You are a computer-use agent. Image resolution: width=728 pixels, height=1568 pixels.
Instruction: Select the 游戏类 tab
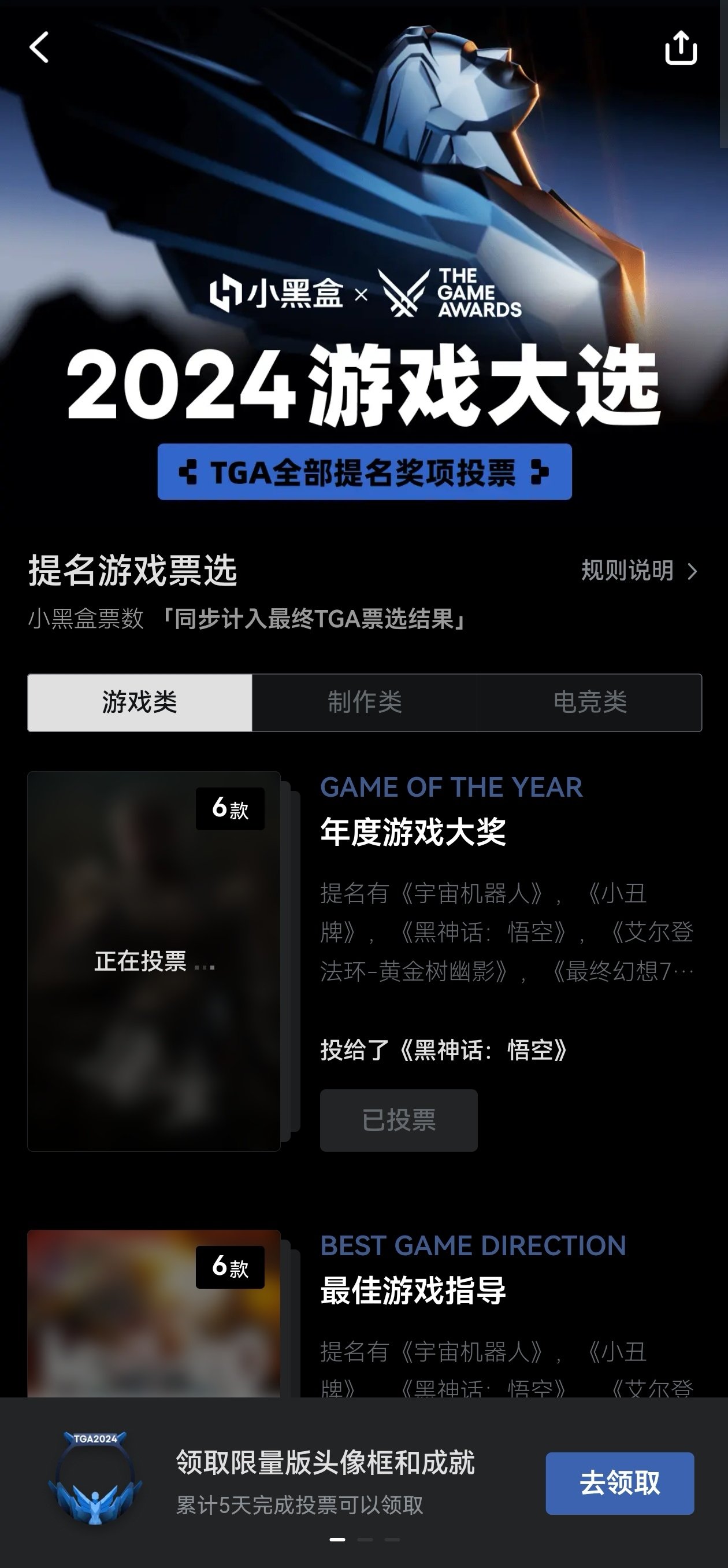click(140, 702)
